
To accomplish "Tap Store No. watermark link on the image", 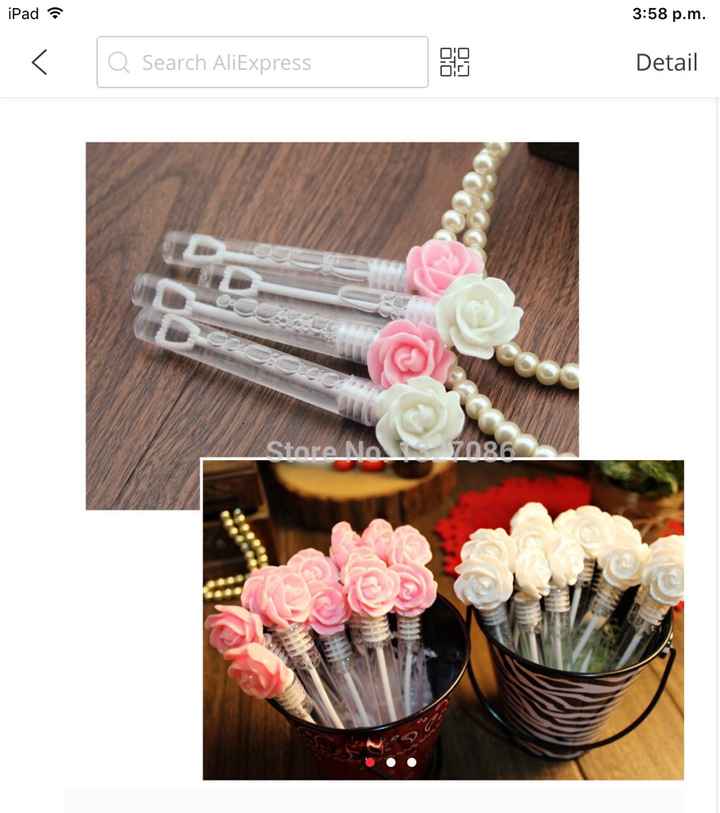I will point(390,450).
